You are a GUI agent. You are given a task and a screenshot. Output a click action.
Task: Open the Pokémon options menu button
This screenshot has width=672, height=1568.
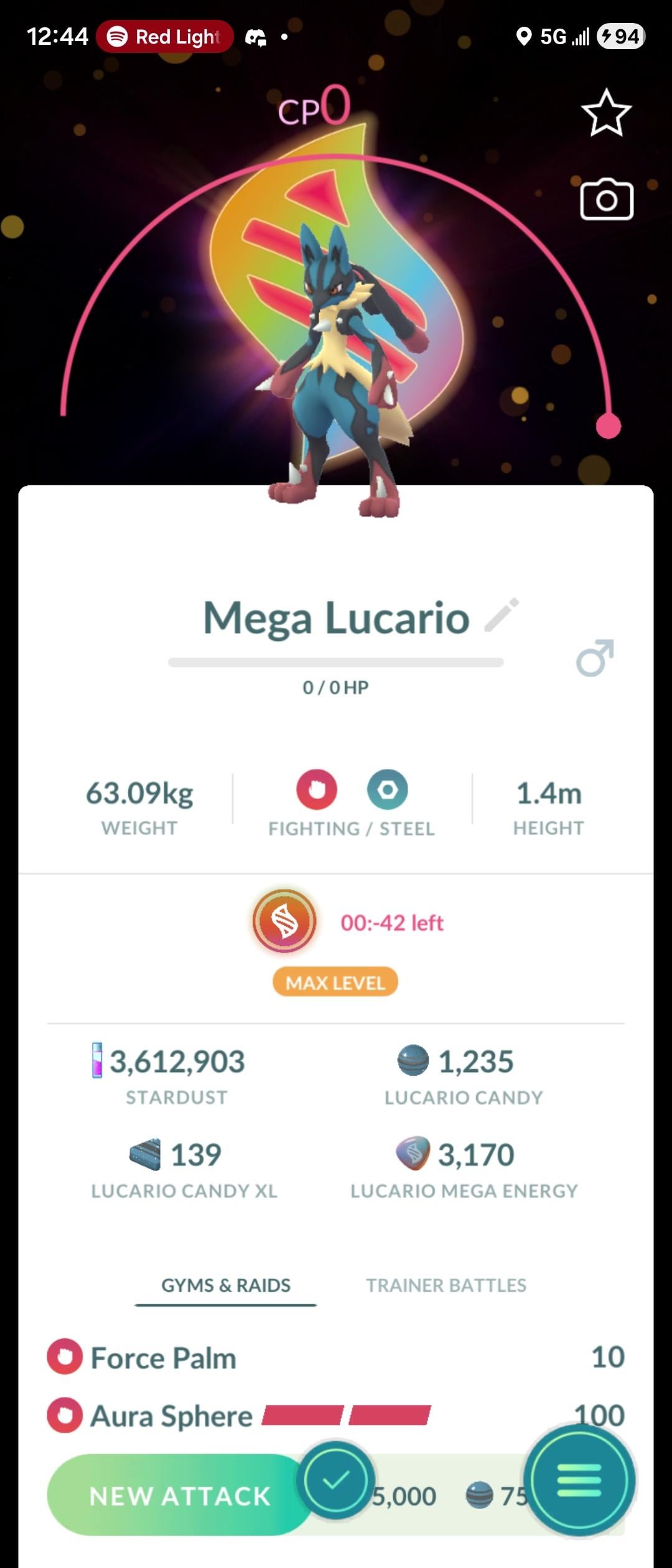coord(579,1480)
